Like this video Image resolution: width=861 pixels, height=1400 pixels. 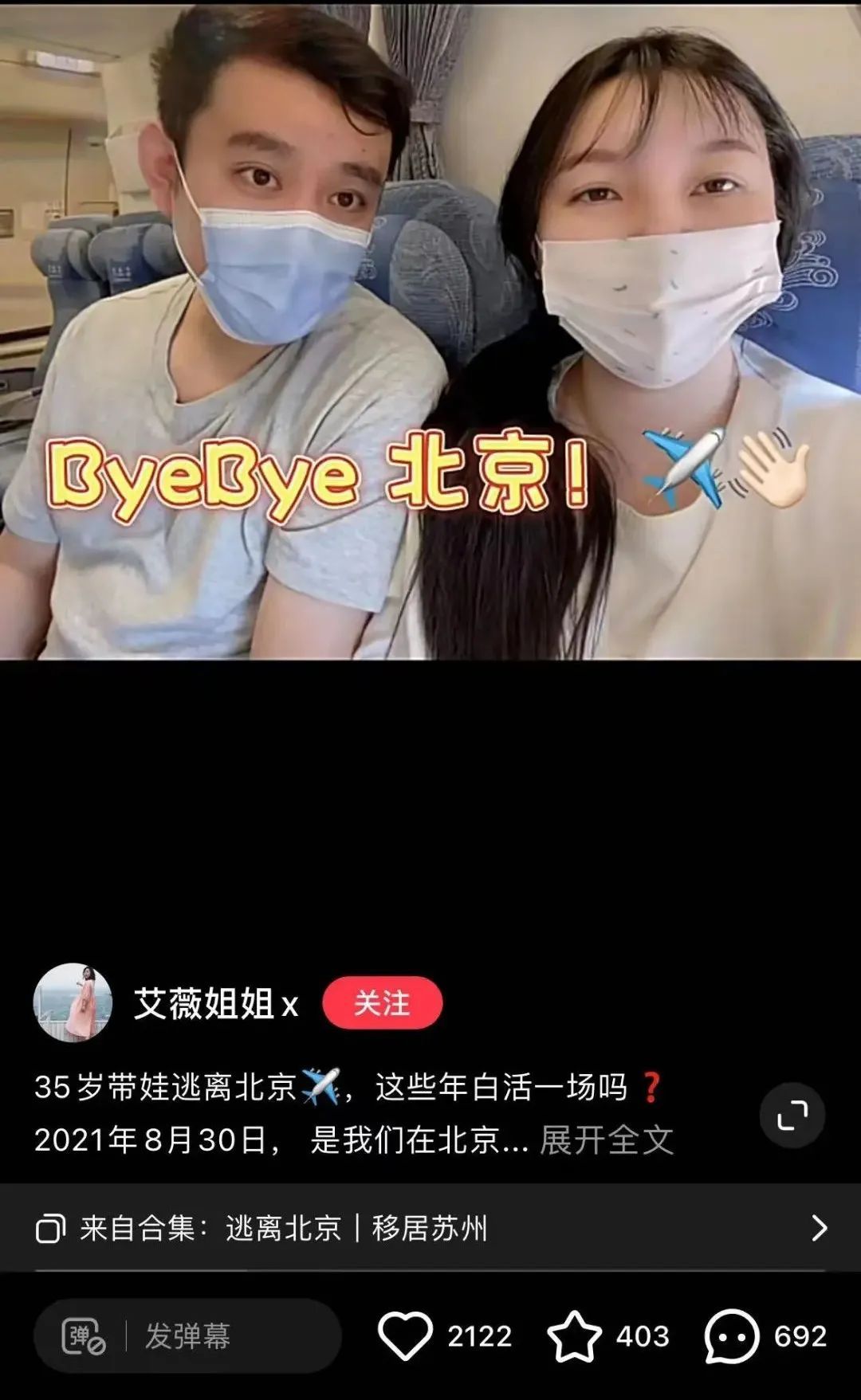tap(406, 1336)
